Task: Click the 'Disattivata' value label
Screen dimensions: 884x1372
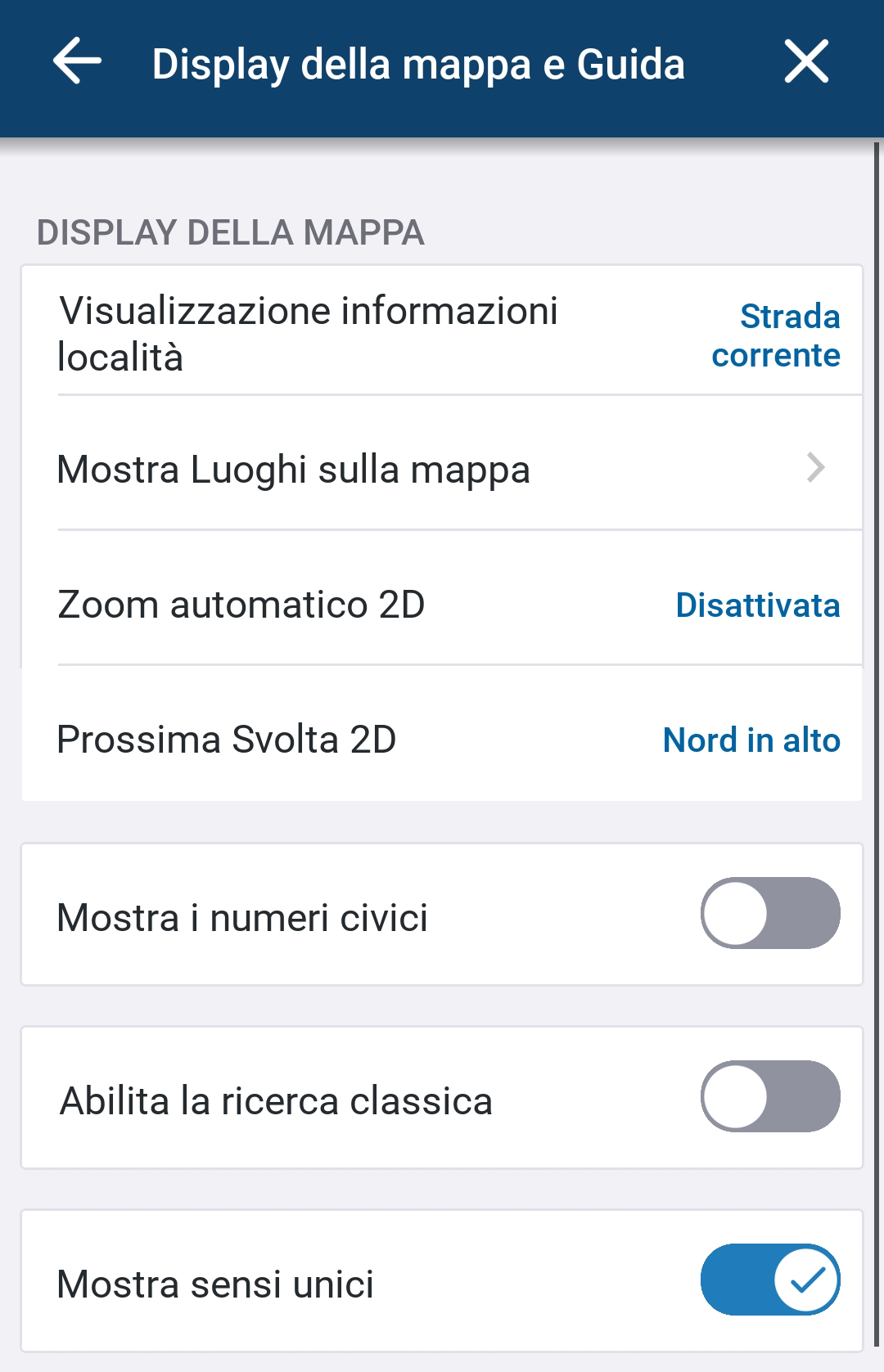Action: click(757, 605)
